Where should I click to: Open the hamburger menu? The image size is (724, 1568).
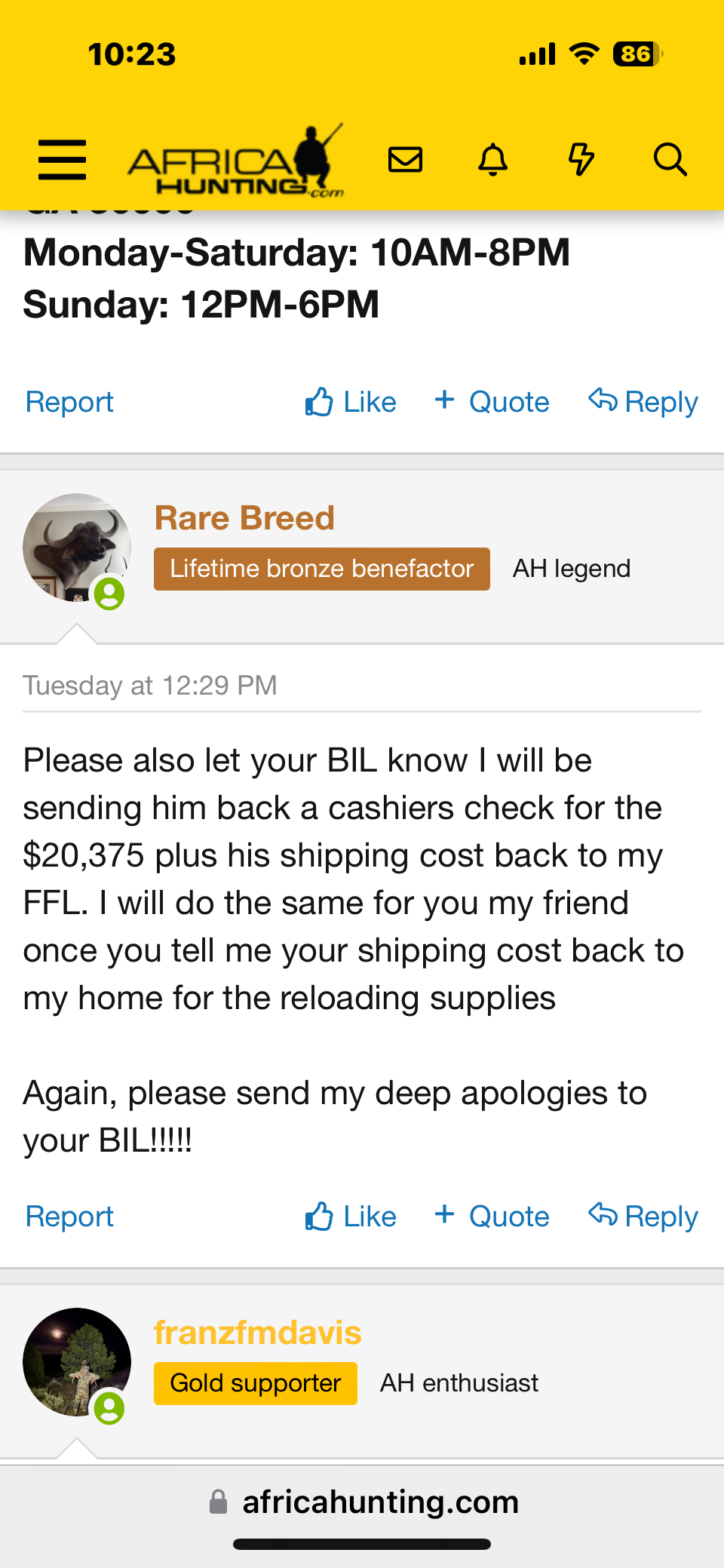tap(62, 160)
